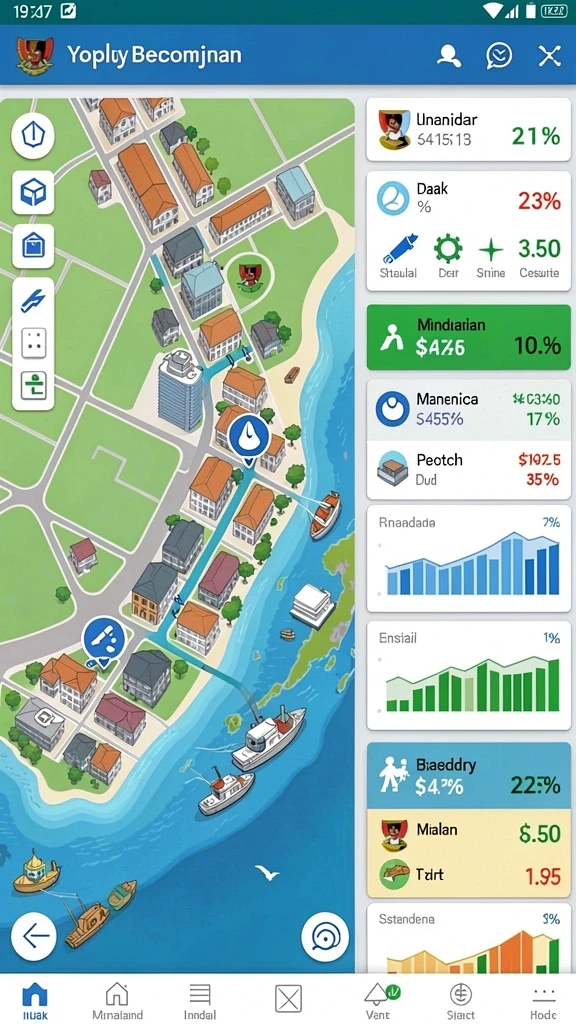Tap the spiral locate button on the map
The width and height of the screenshot is (576, 1024).
click(x=324, y=937)
